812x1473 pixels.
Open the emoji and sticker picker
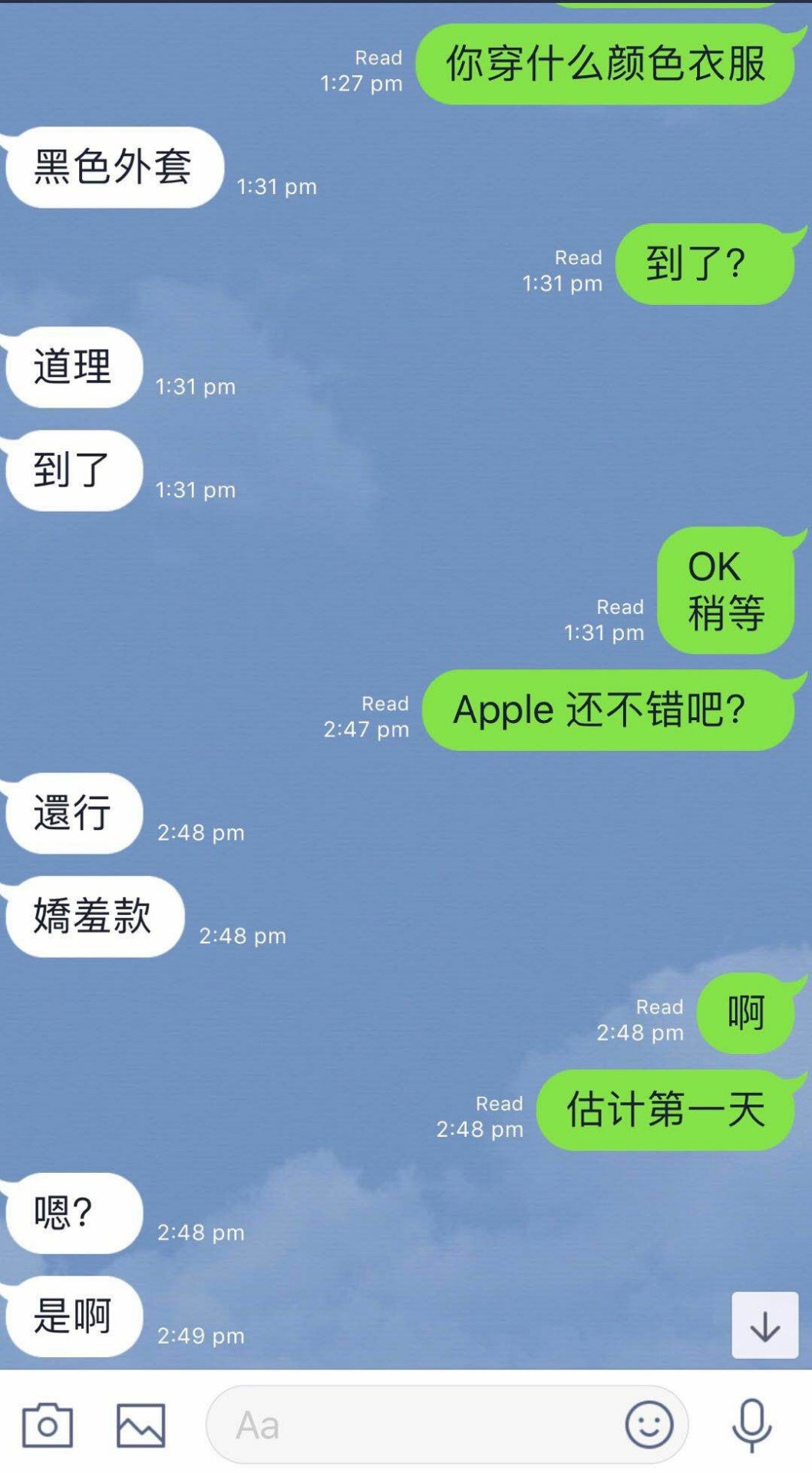(649, 1425)
